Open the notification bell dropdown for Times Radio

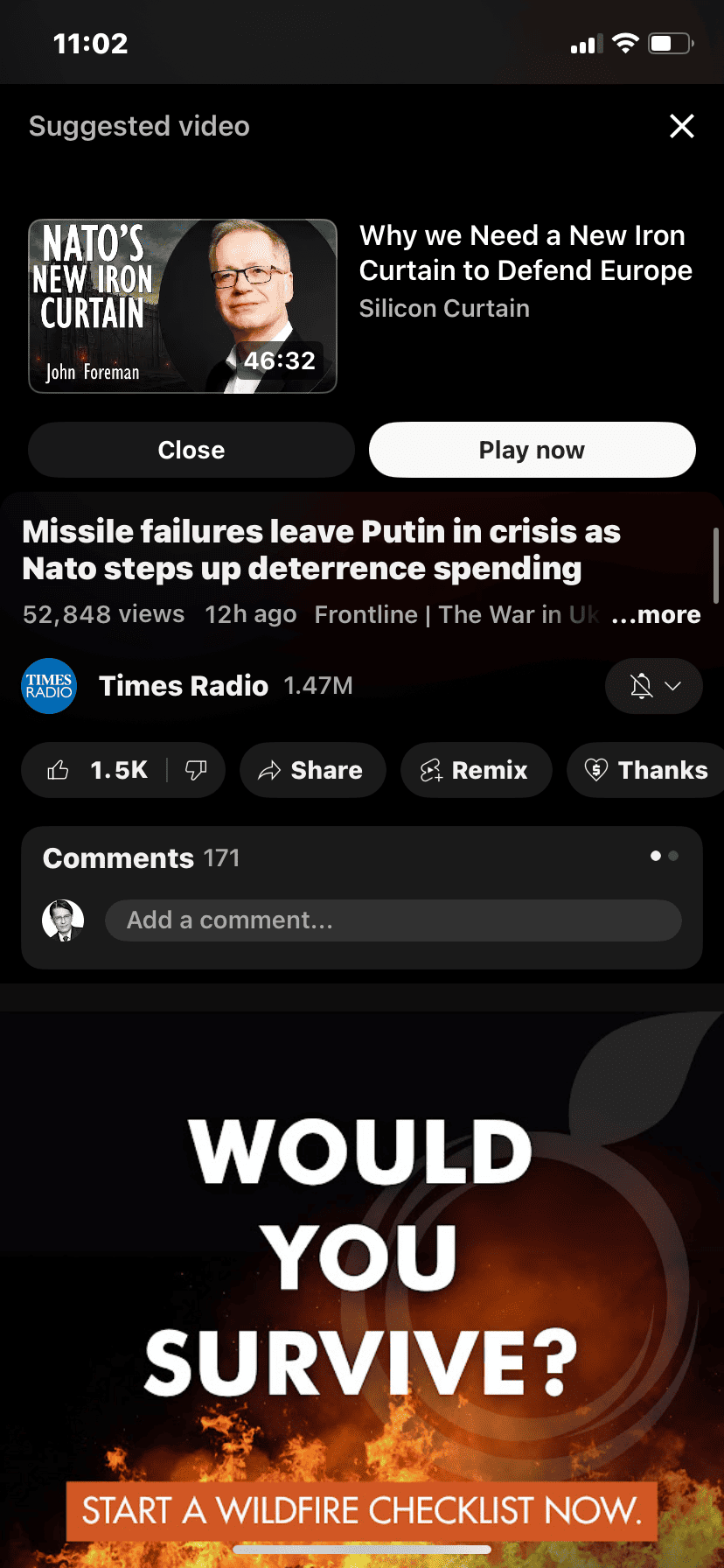(653, 686)
